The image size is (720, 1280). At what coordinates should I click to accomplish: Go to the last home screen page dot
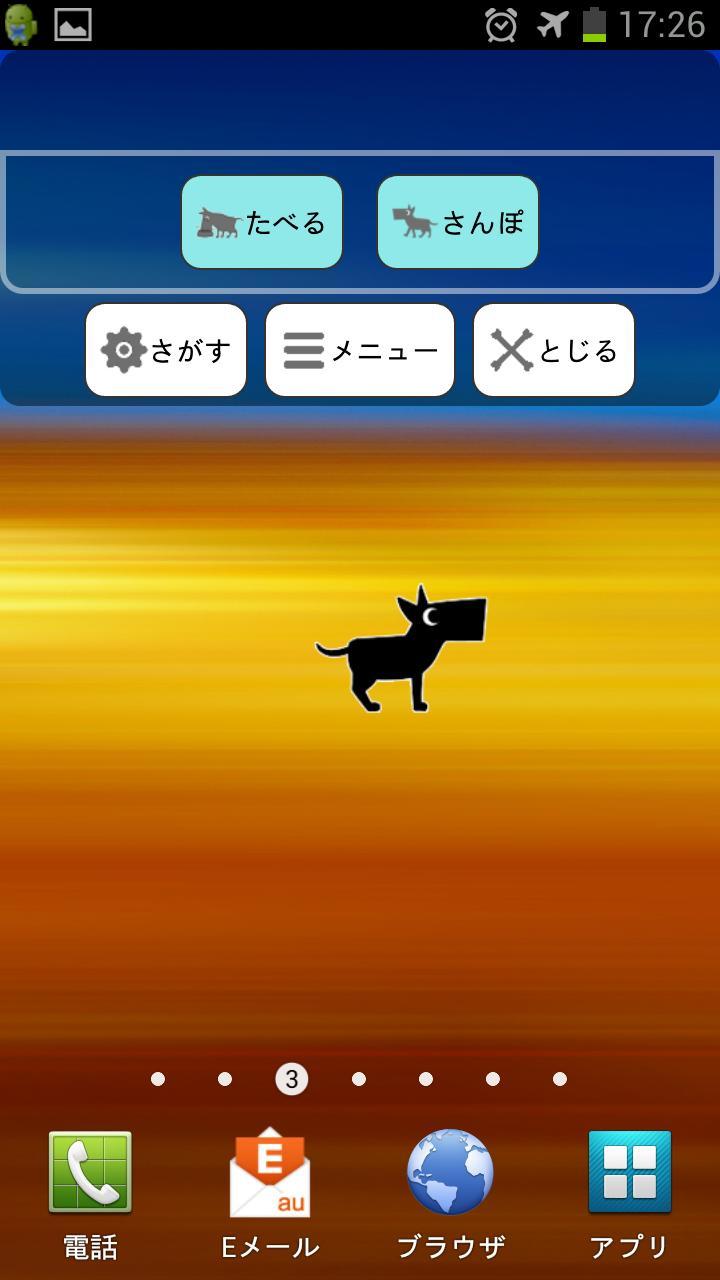(560, 1079)
